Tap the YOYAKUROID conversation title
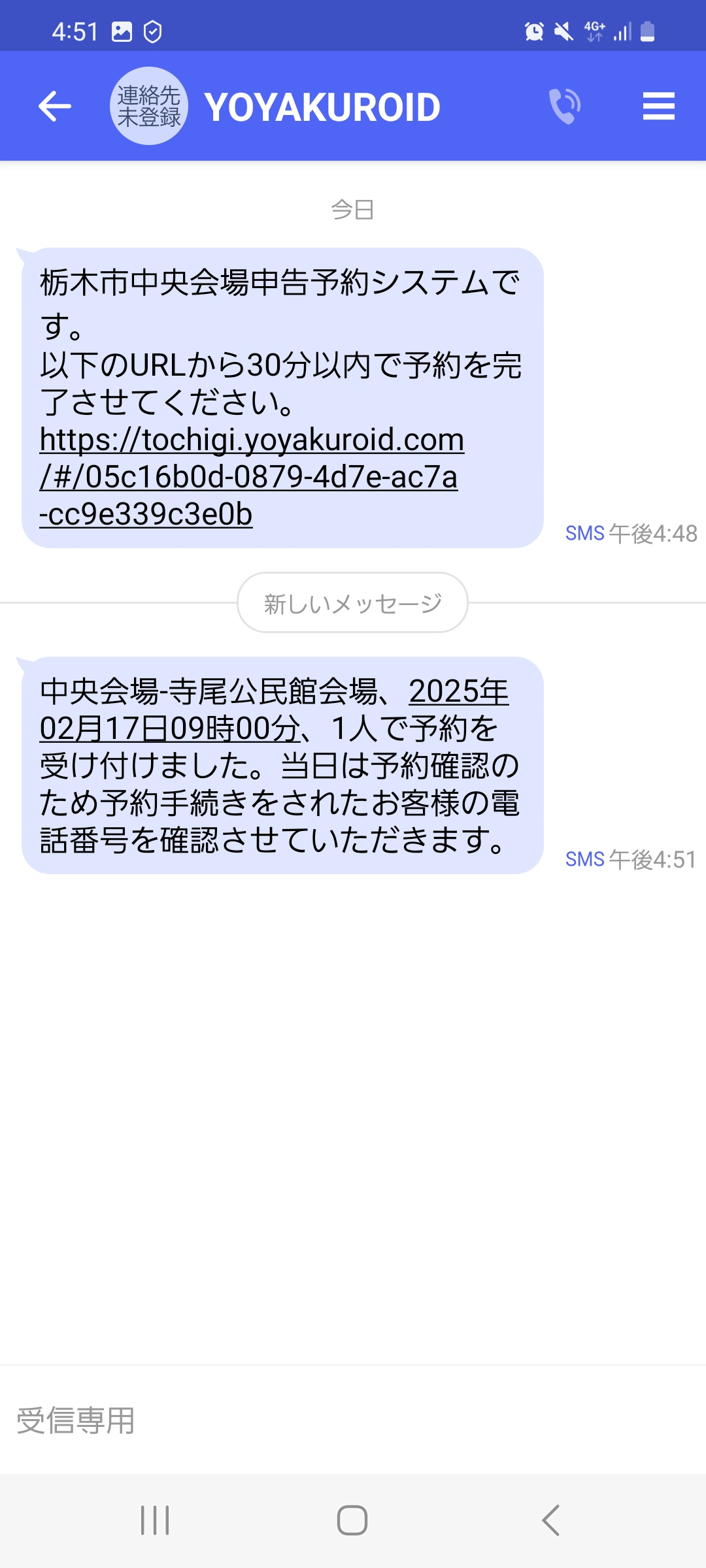This screenshot has width=706, height=1568. point(322,106)
